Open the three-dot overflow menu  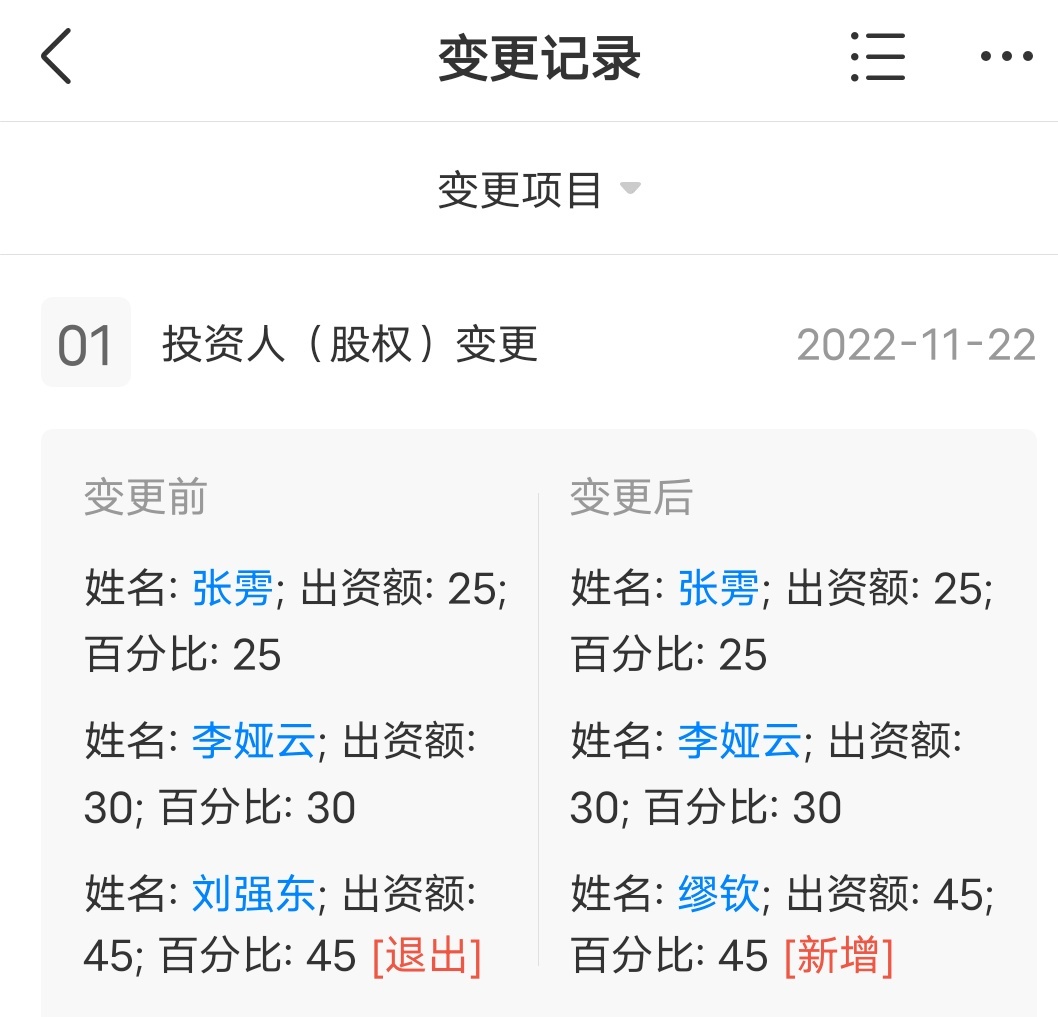pos(1006,57)
